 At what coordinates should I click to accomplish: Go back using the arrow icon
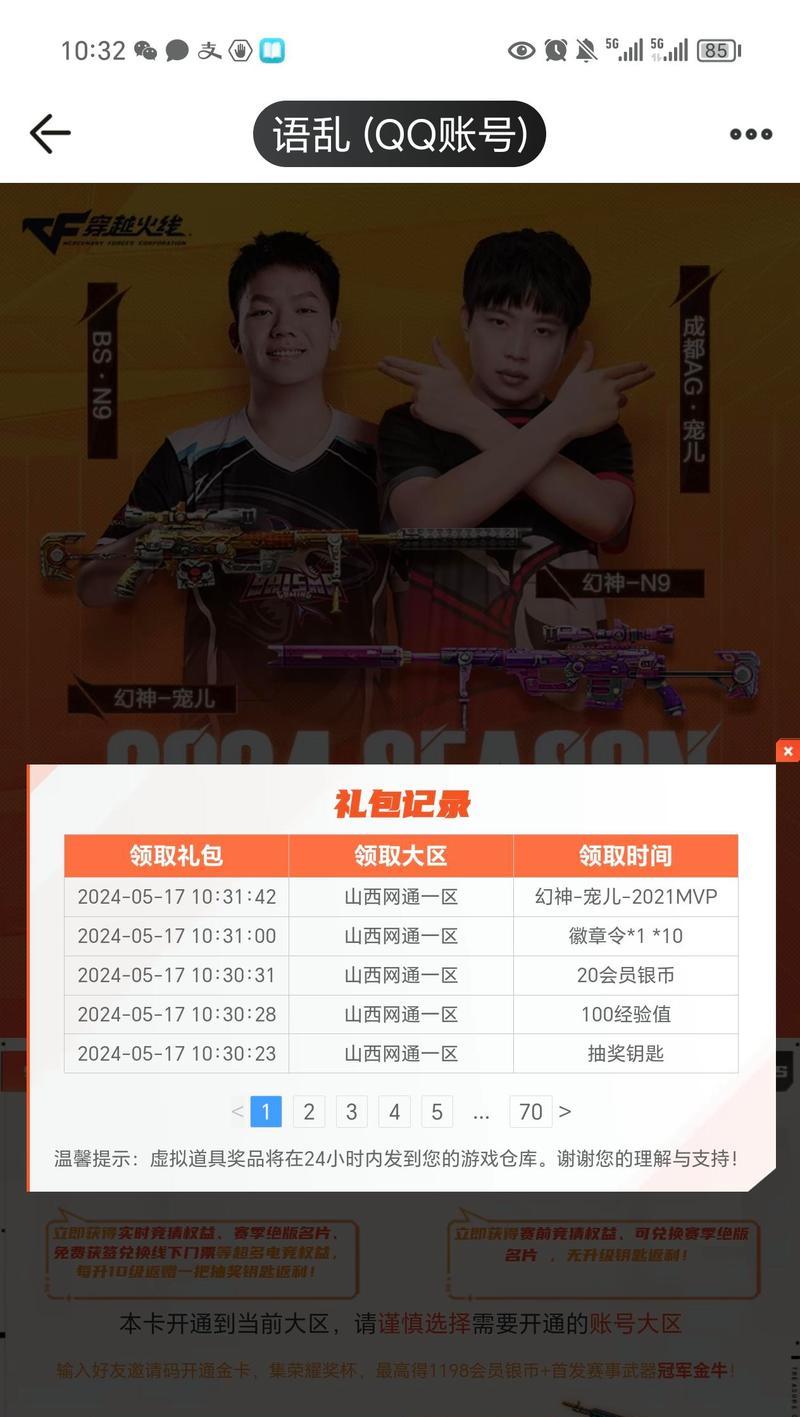point(50,133)
